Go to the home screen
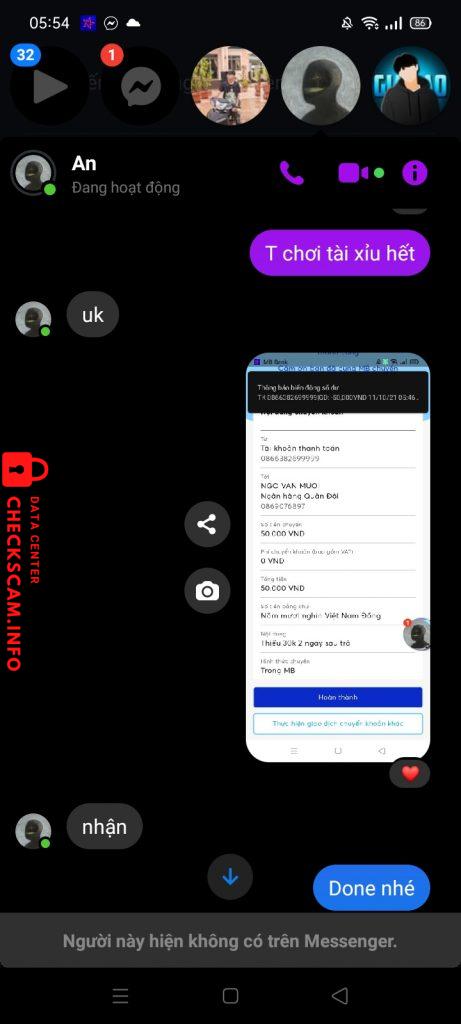The height and width of the screenshot is (1024, 461). pyautogui.click(x=230, y=996)
